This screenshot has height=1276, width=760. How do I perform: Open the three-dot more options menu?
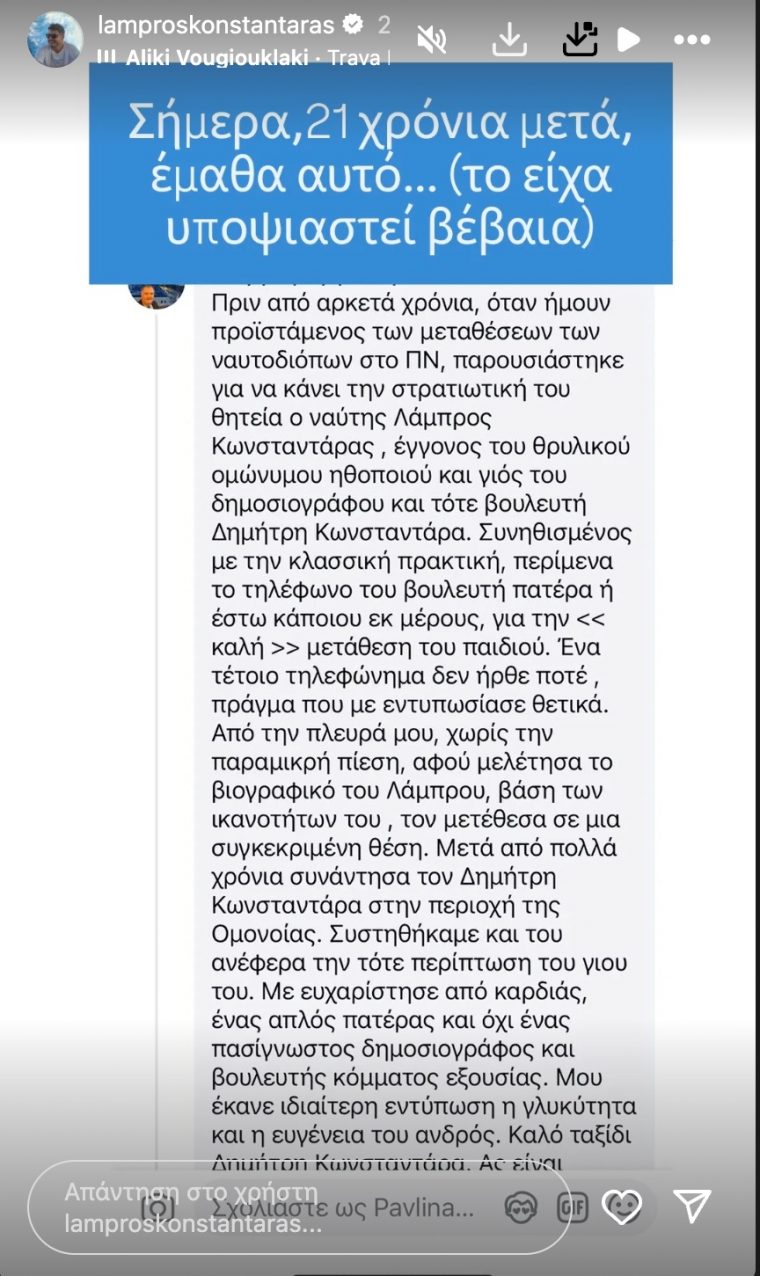click(692, 40)
